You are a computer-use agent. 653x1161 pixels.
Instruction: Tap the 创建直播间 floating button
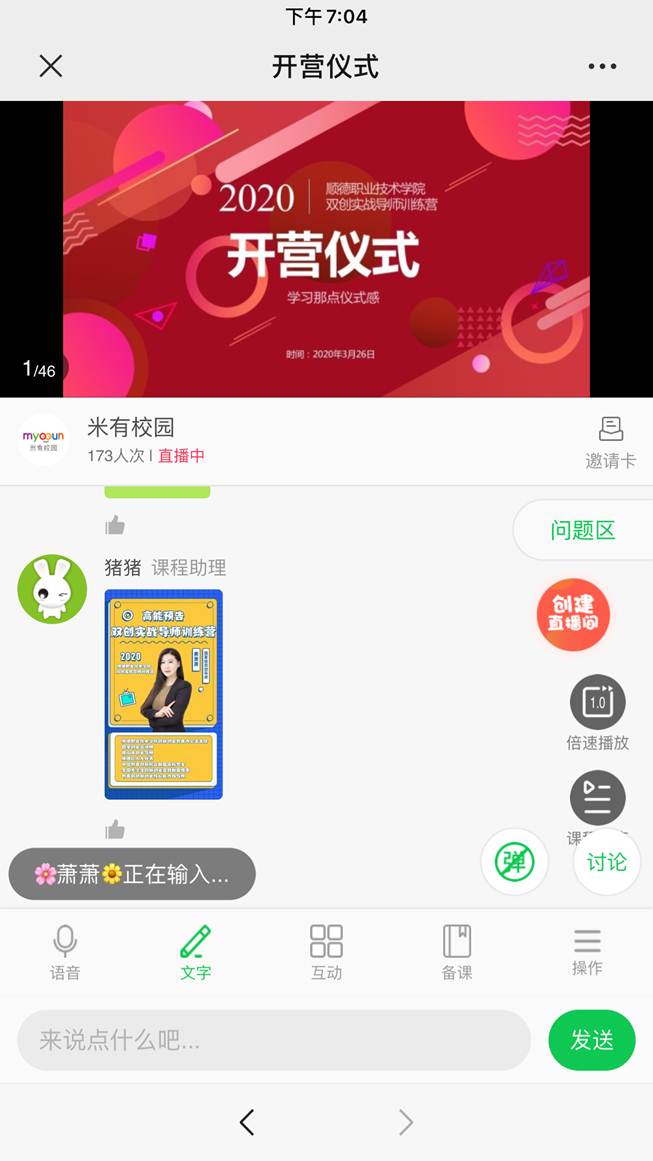tap(573, 615)
